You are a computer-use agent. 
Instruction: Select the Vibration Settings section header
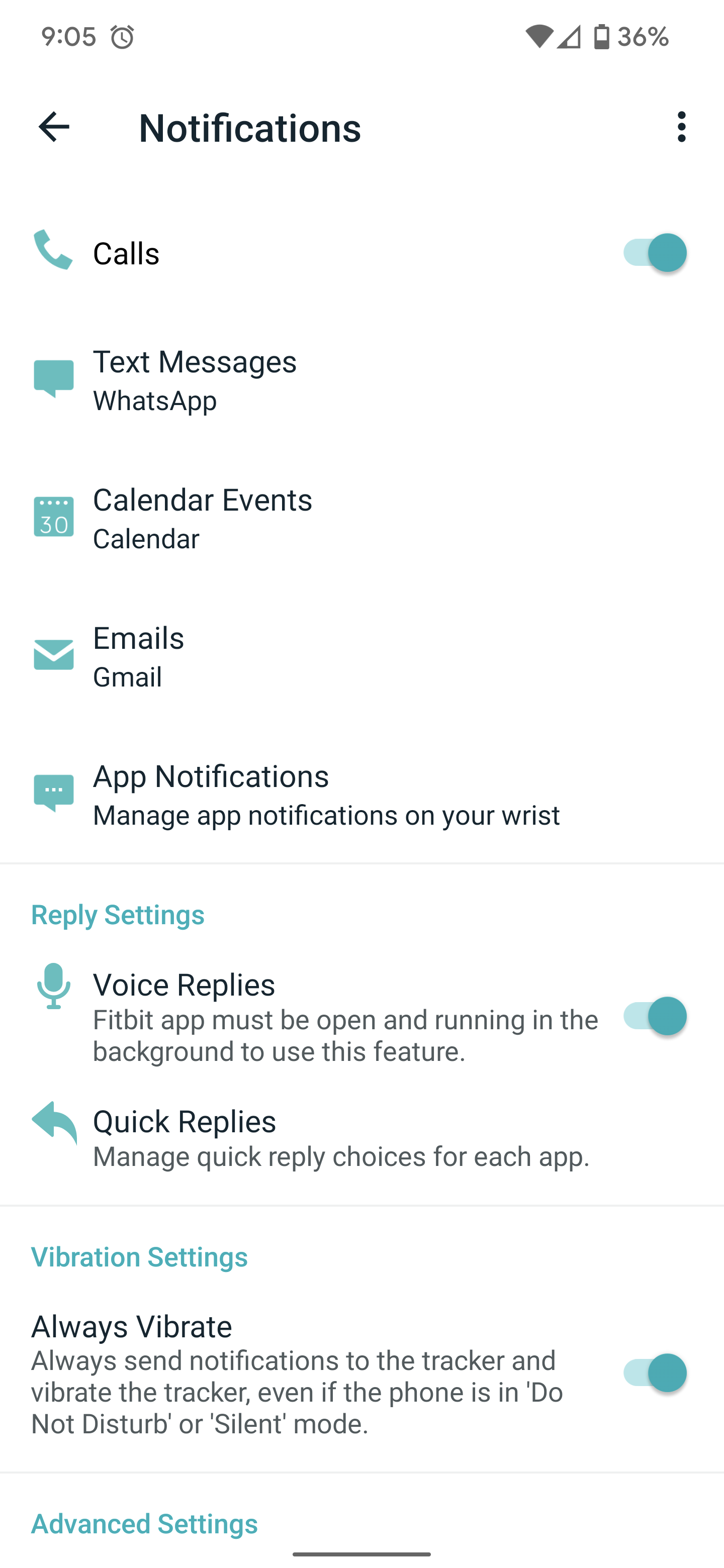139,1256
